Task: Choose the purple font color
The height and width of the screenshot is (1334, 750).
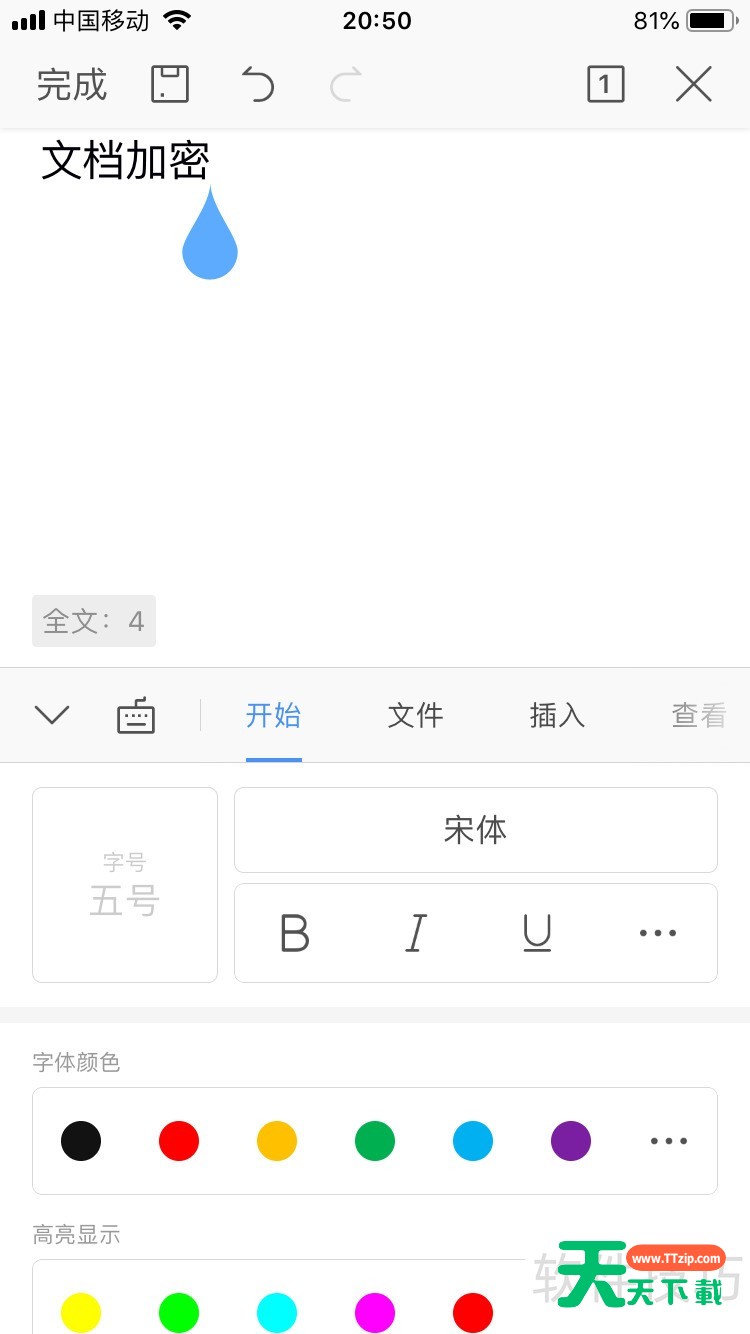Action: coord(571,1141)
